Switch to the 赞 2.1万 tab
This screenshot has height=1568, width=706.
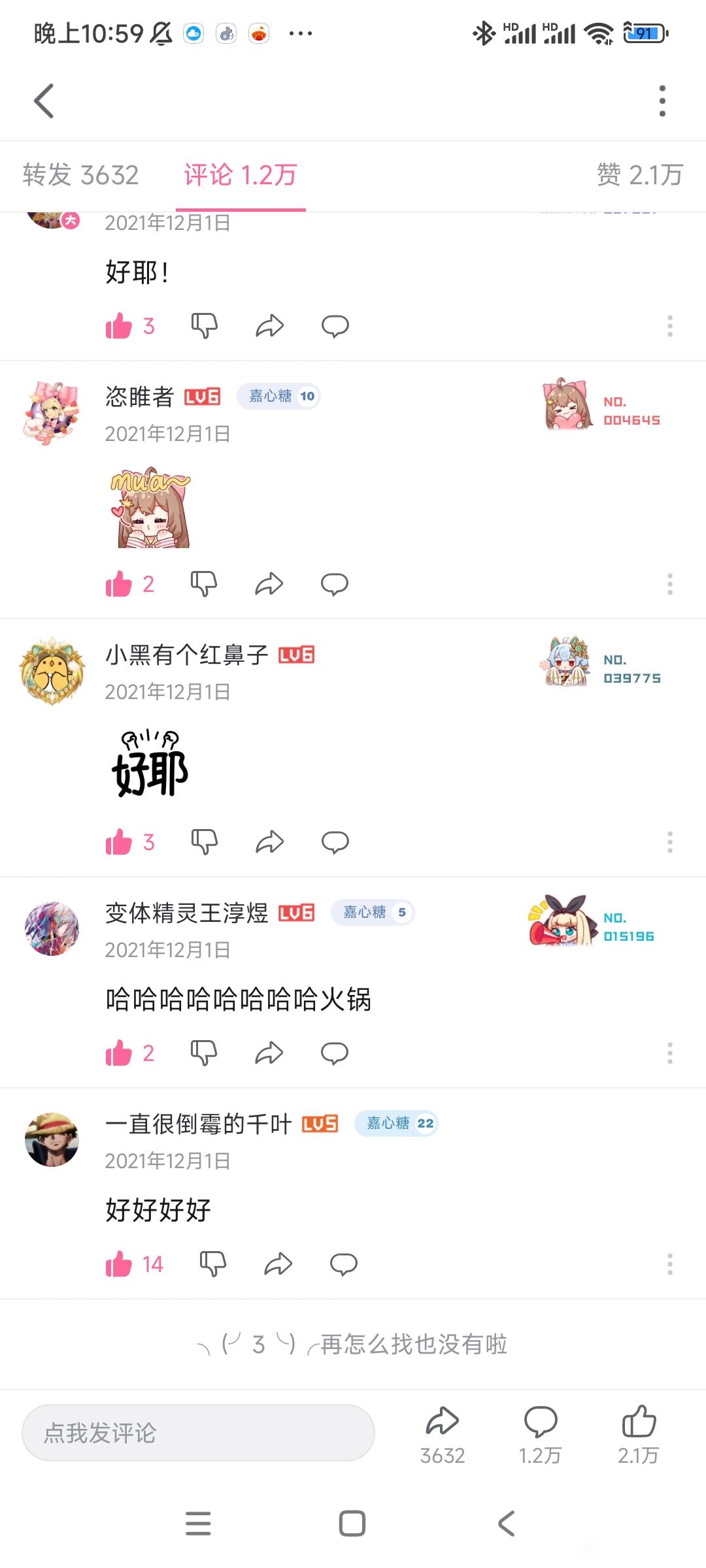[x=639, y=175]
